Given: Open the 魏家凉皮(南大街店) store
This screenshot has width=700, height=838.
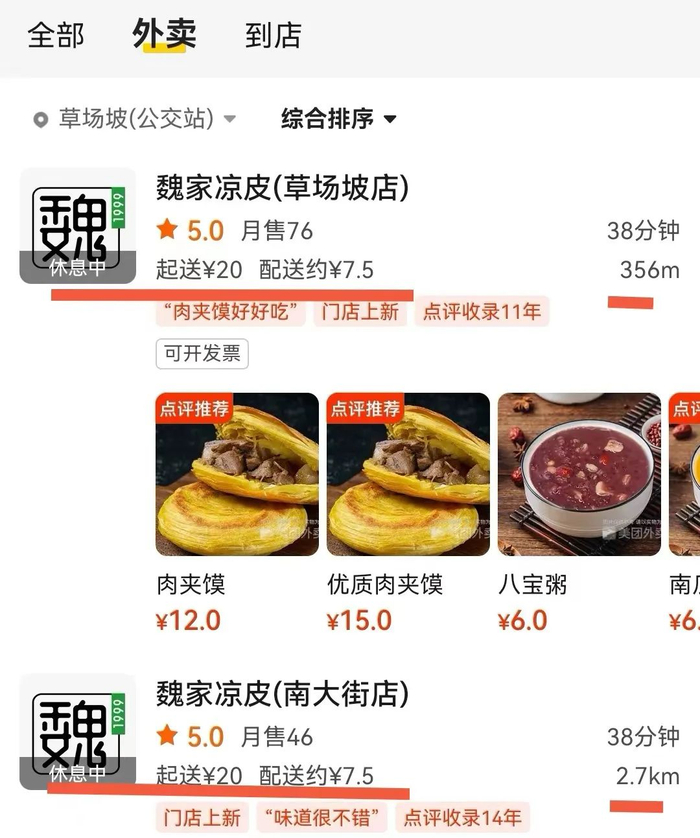Looking at the screenshot, I should click(x=282, y=693).
